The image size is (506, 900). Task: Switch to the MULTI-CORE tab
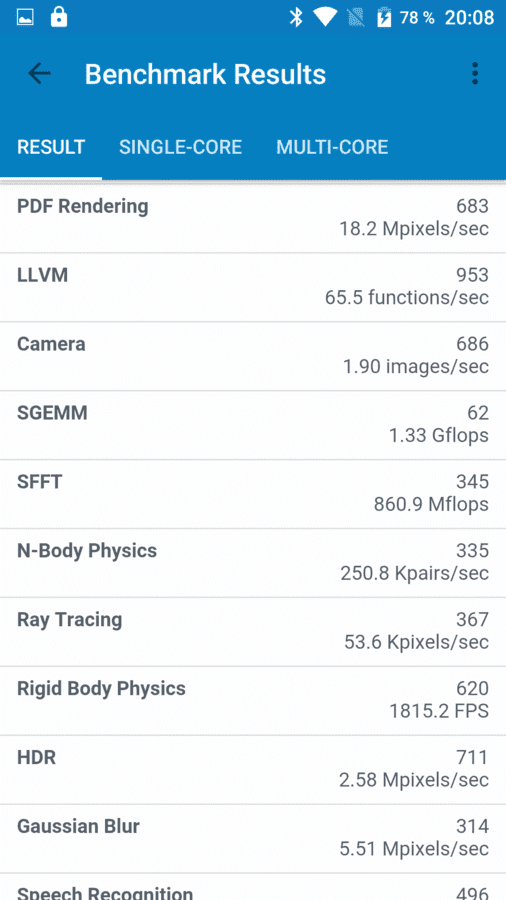tap(332, 148)
